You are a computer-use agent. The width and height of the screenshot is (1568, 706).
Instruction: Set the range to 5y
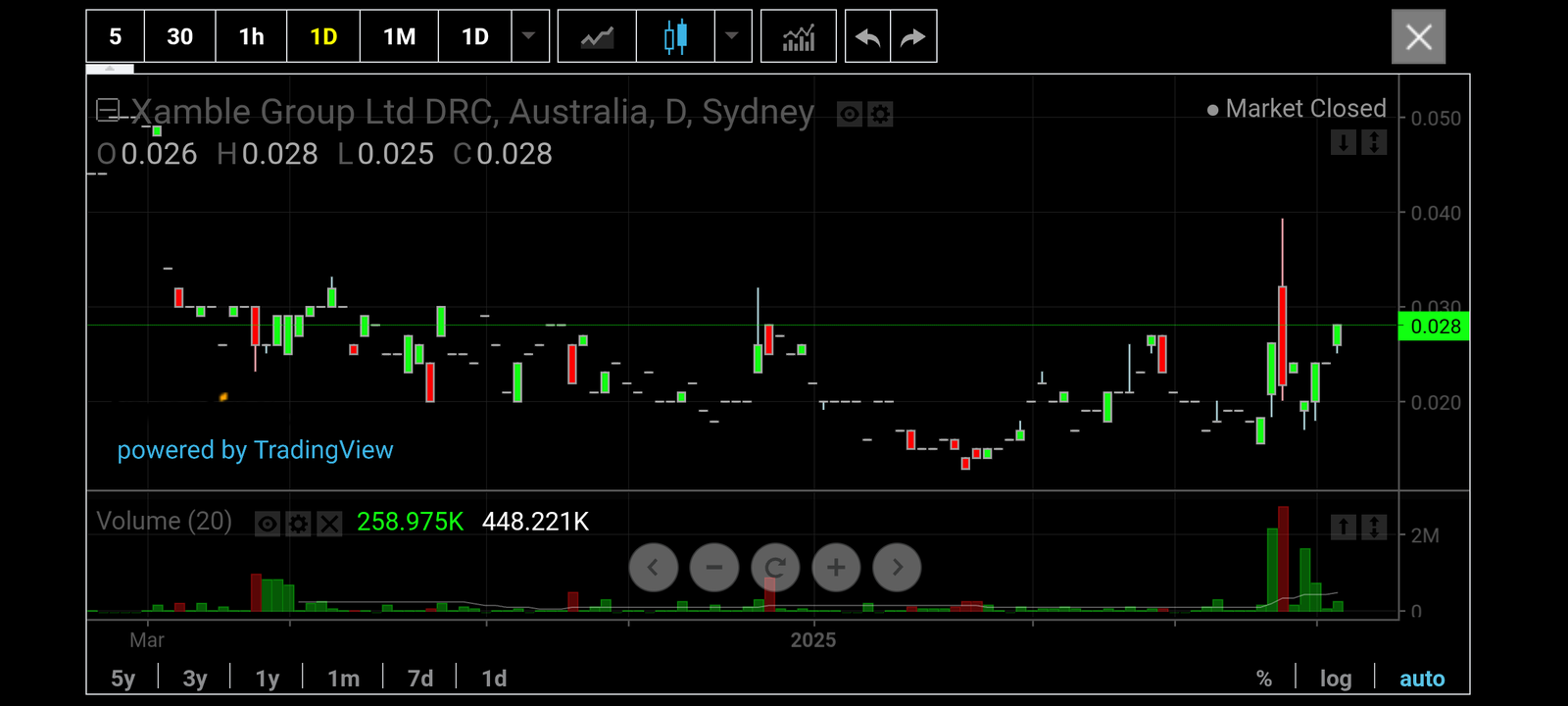[x=122, y=679]
